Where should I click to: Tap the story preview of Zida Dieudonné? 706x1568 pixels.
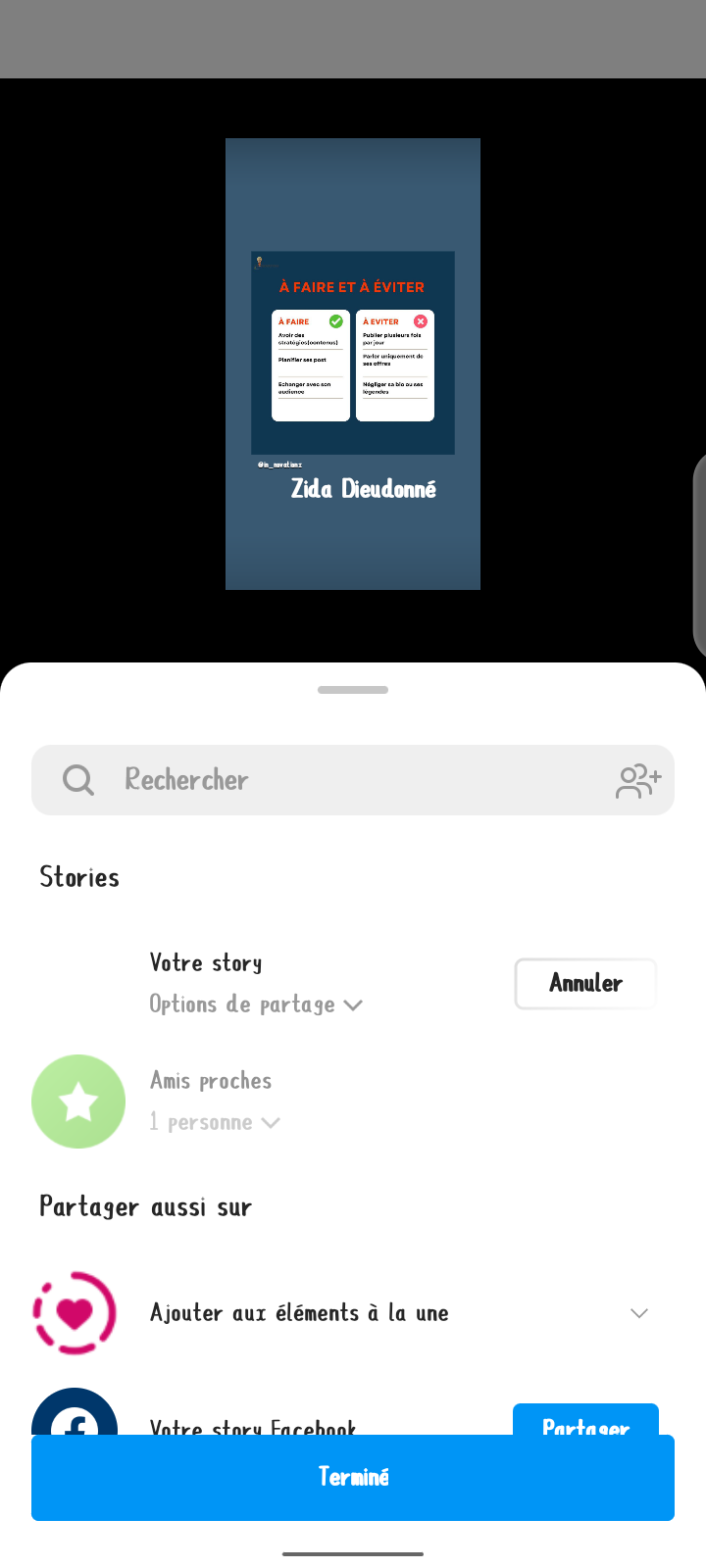[353, 364]
